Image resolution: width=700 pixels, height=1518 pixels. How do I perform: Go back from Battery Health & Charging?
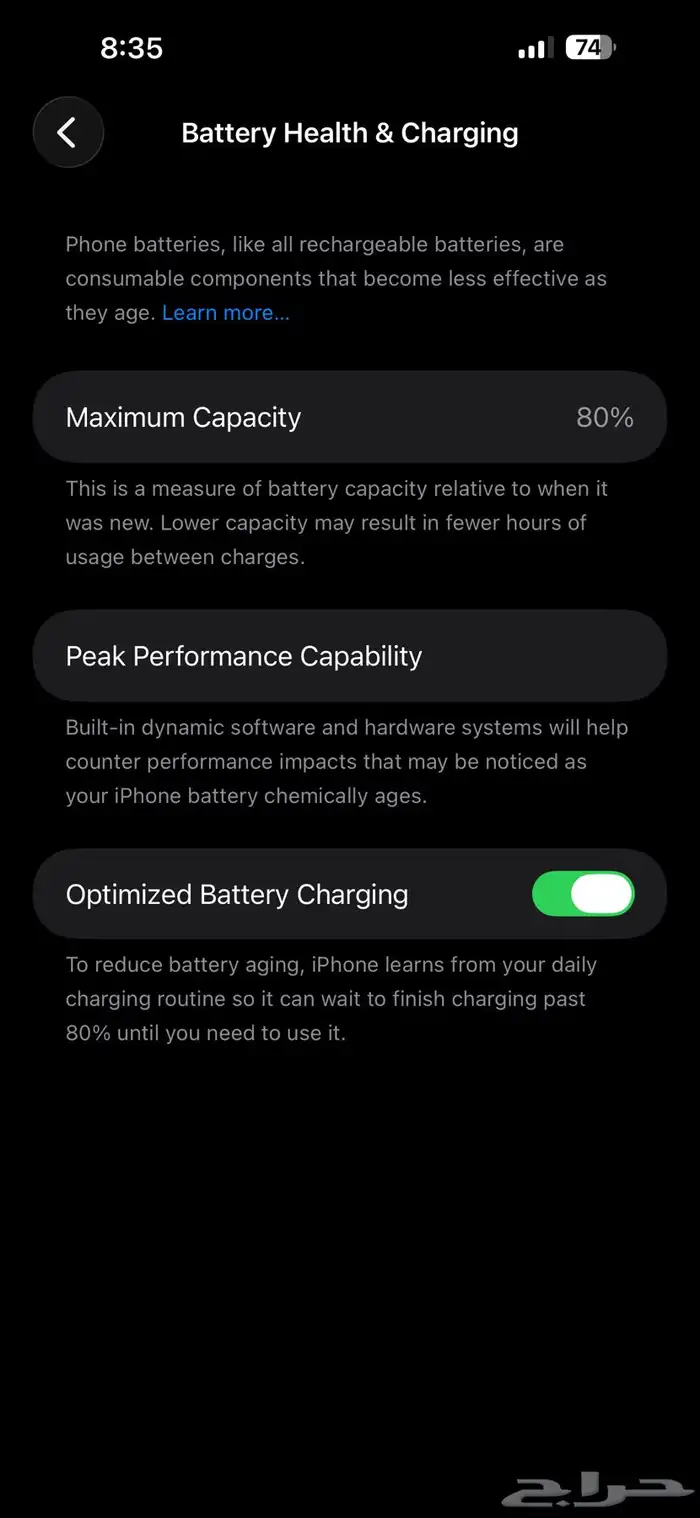pyautogui.click(x=68, y=133)
